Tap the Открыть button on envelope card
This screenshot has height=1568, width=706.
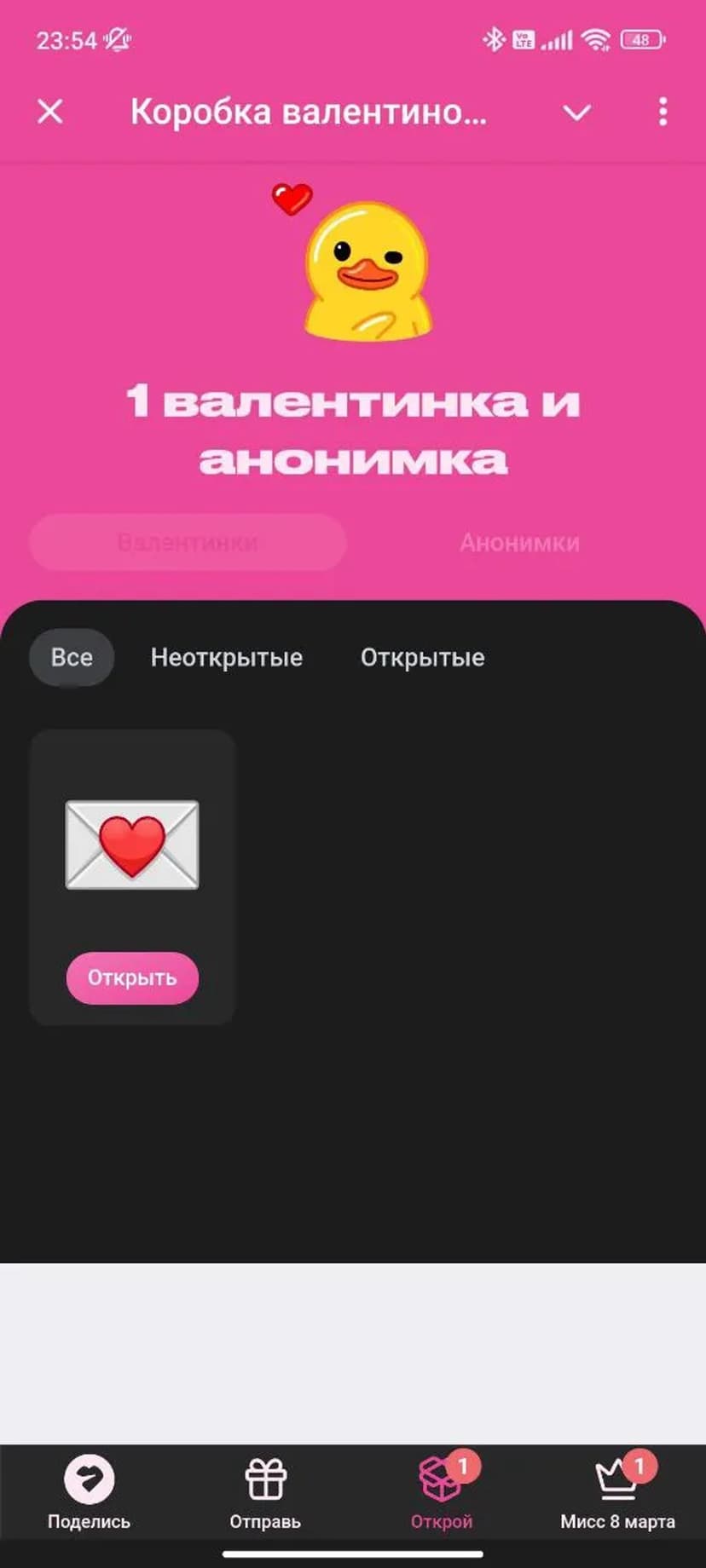coord(132,977)
